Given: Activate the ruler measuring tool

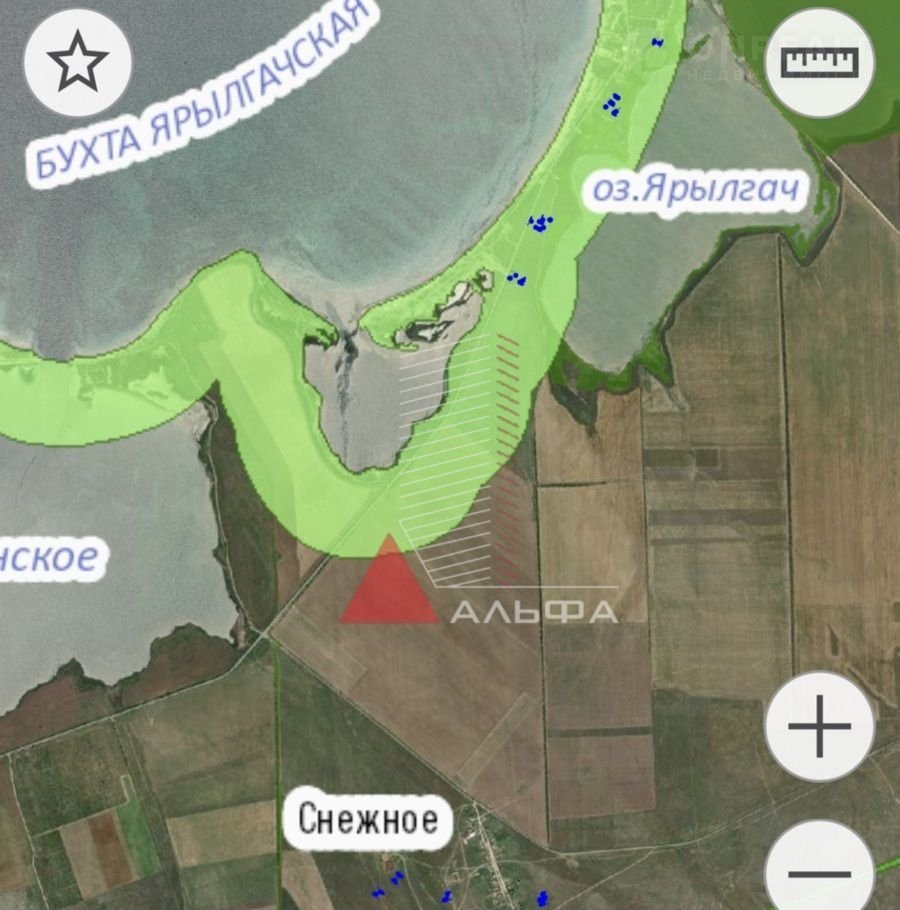Looking at the screenshot, I should click(819, 63).
